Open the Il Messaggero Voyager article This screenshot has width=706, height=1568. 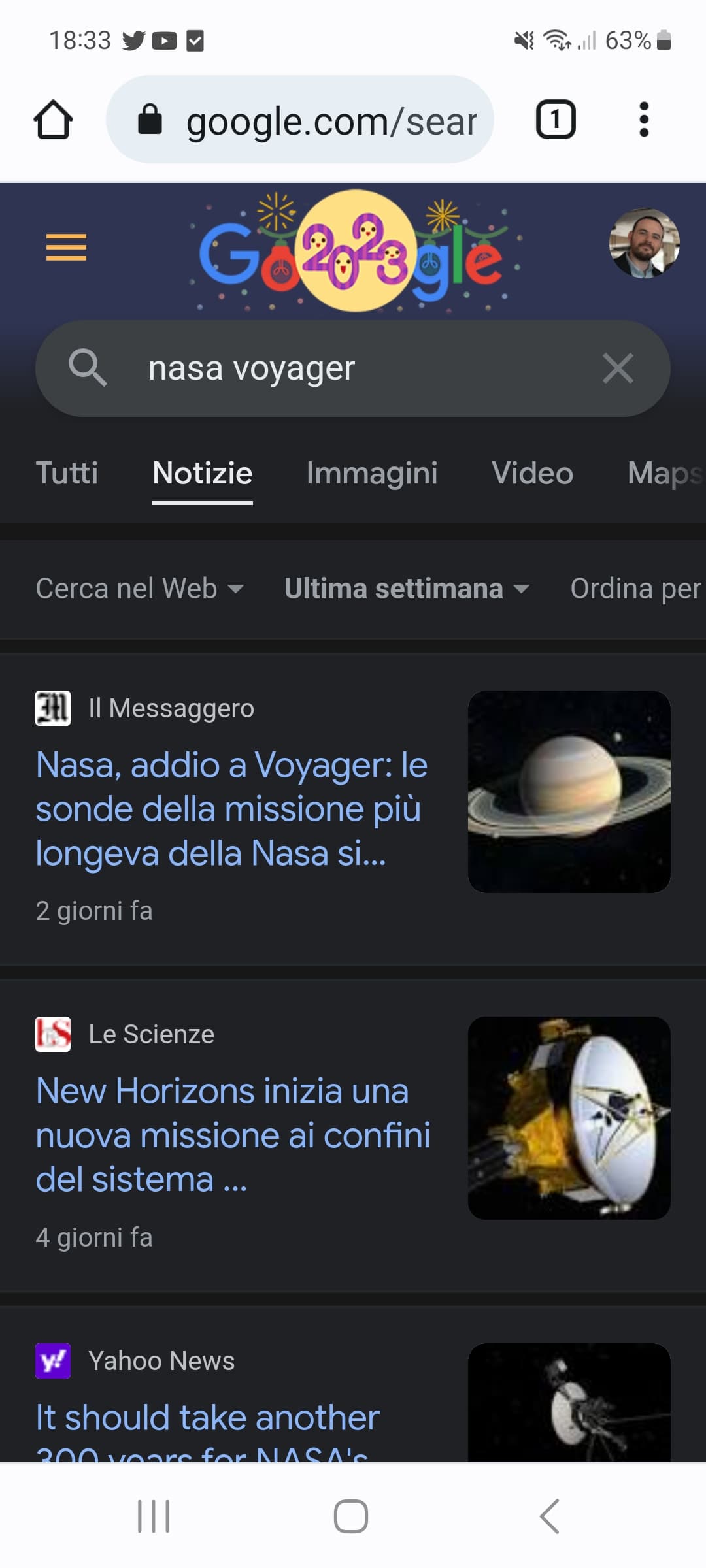click(x=231, y=808)
